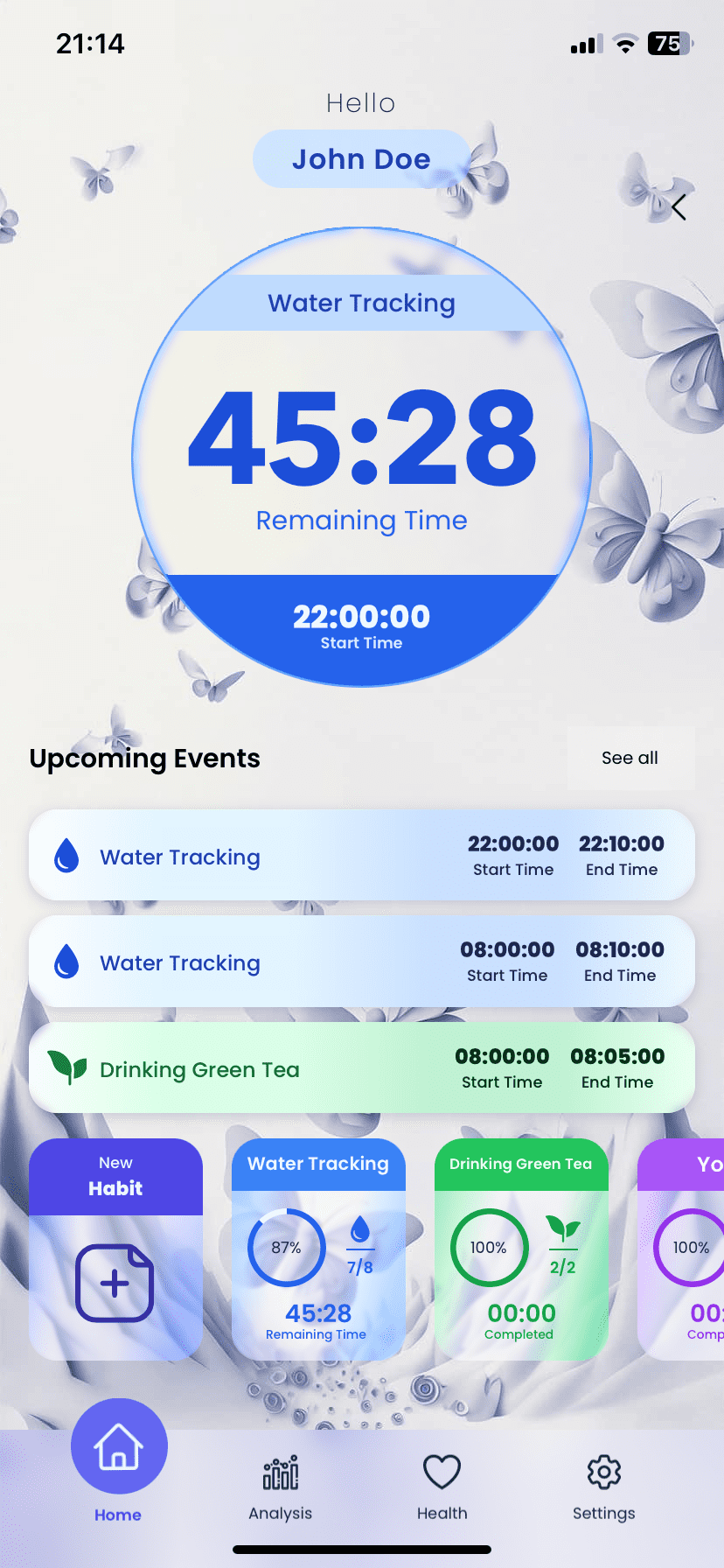See all upcoming events
The image size is (724, 1568).
[x=630, y=758]
